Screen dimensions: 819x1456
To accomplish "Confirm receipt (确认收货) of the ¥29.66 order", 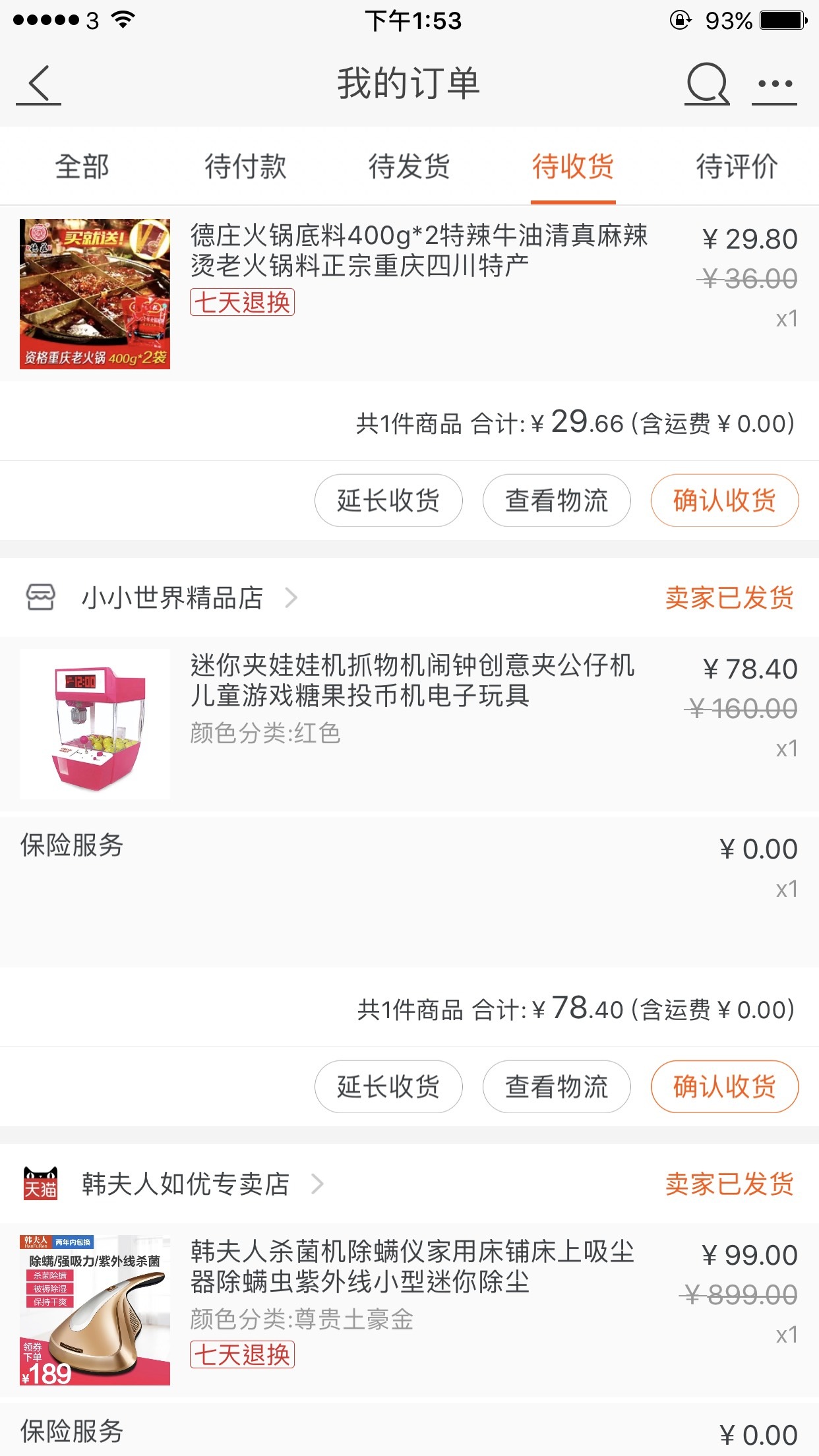I will [x=725, y=501].
